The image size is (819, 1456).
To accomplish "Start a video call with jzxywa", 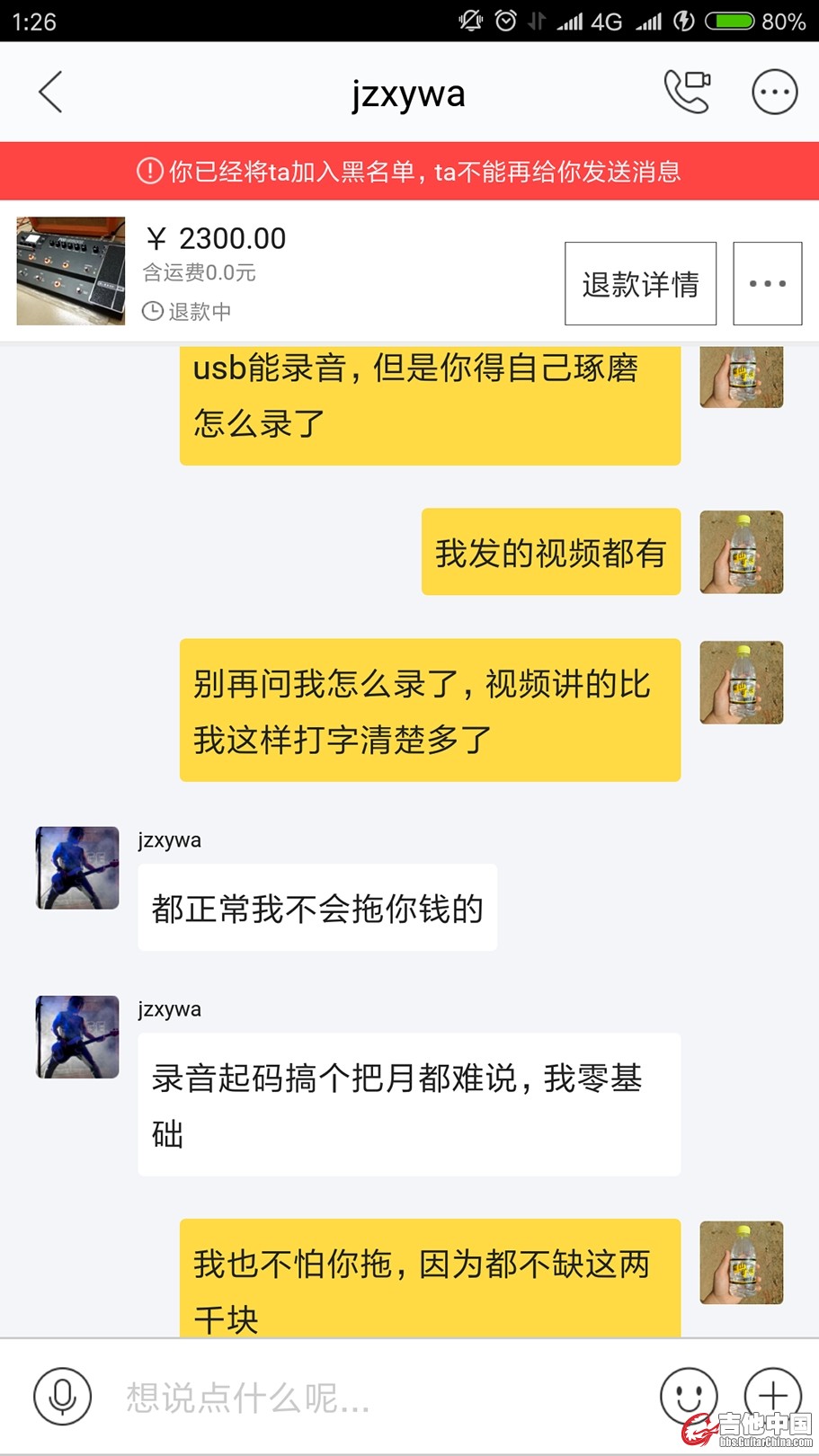I will (687, 92).
